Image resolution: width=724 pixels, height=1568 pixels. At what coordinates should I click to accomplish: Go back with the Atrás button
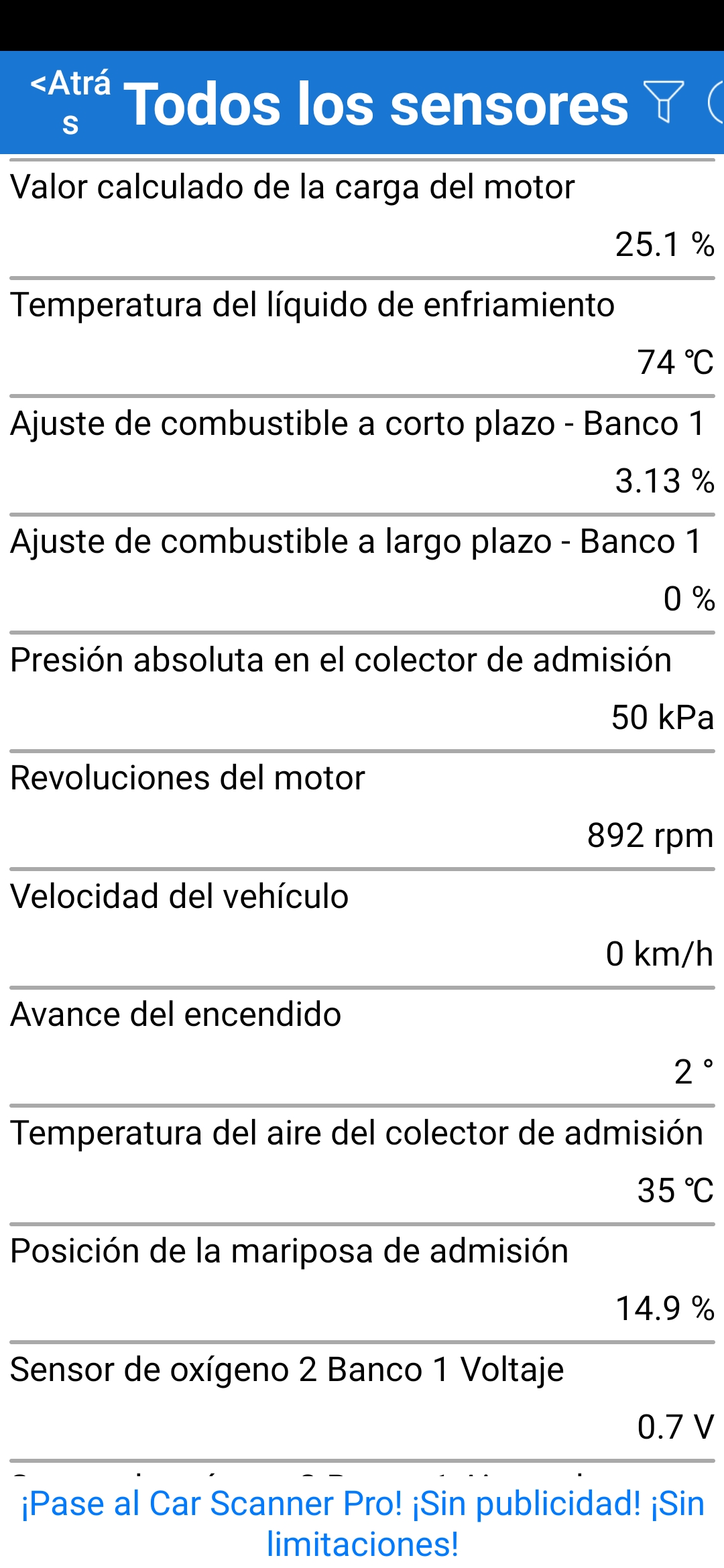(70, 103)
